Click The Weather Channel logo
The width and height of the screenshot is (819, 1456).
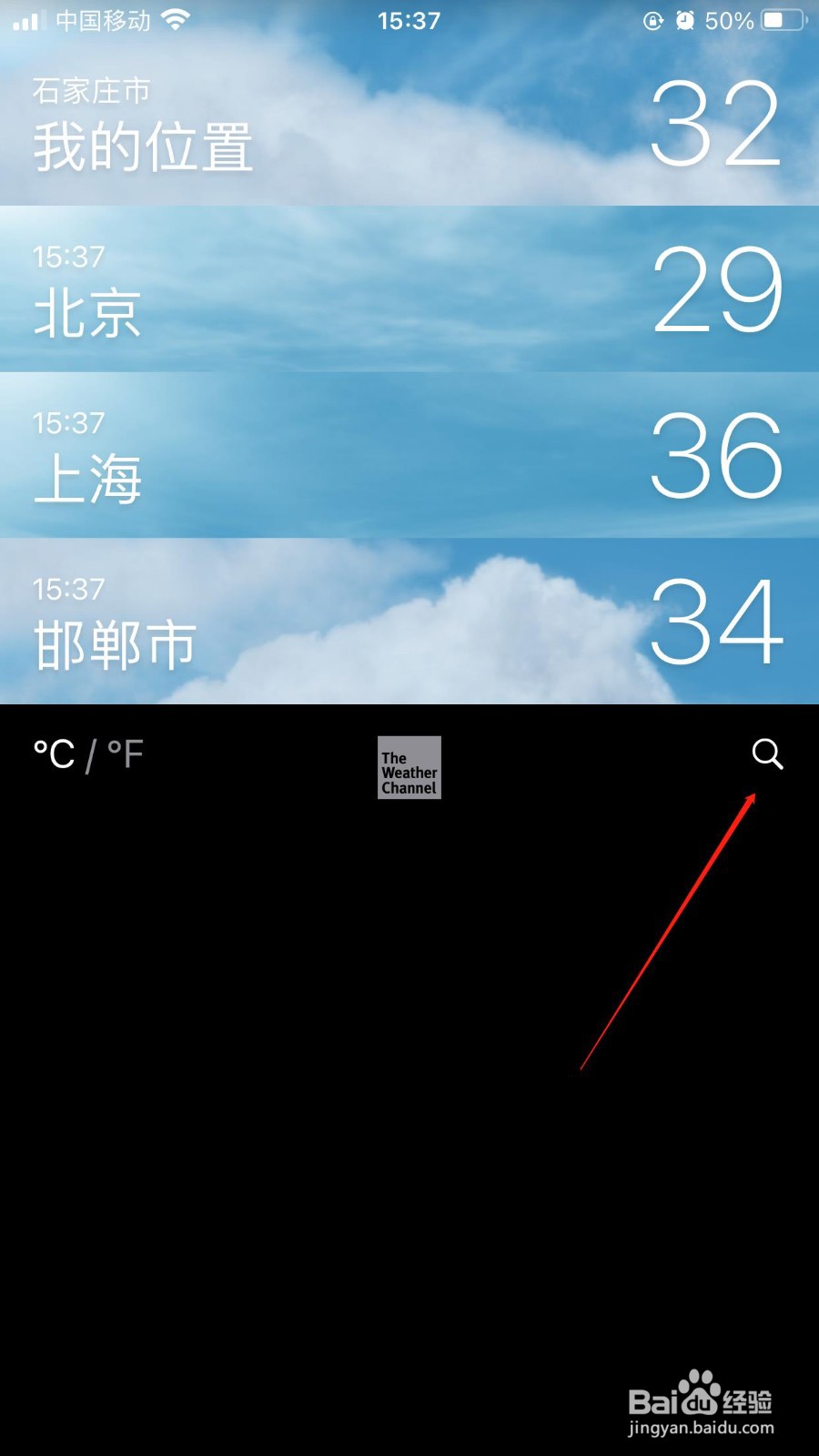(409, 768)
